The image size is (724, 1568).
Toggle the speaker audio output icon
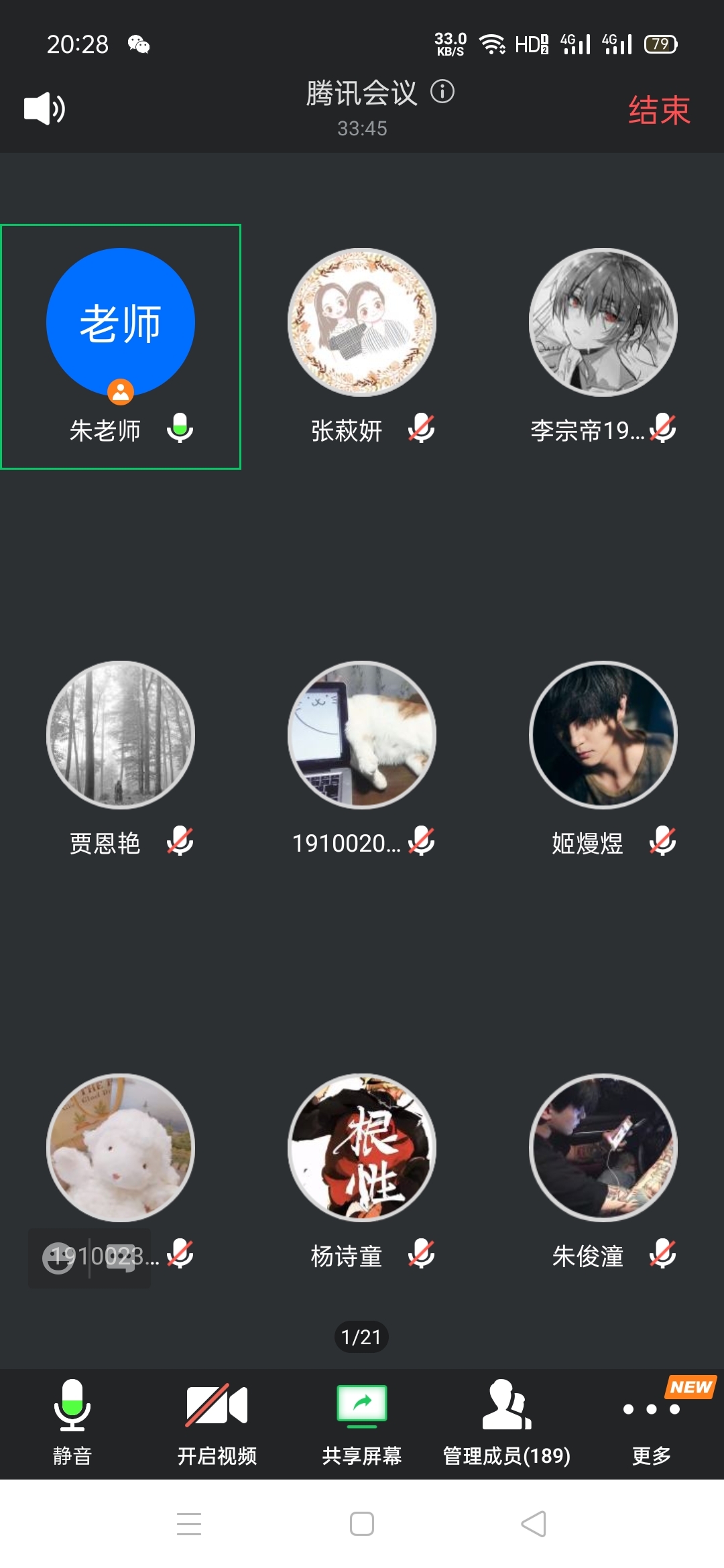pos(44,109)
